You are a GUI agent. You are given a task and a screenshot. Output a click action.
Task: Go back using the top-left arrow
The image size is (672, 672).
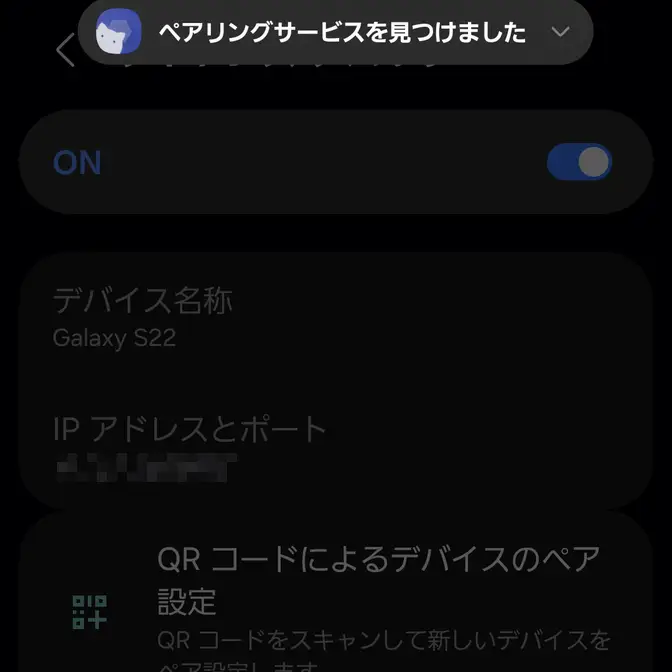65,51
